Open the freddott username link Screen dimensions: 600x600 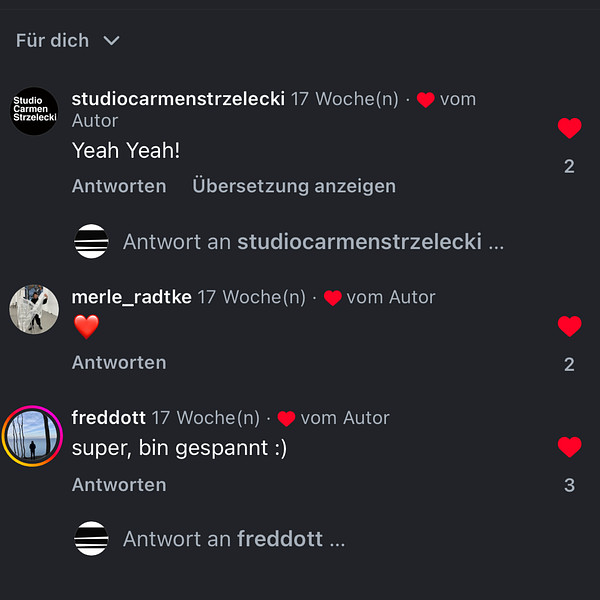tap(108, 418)
